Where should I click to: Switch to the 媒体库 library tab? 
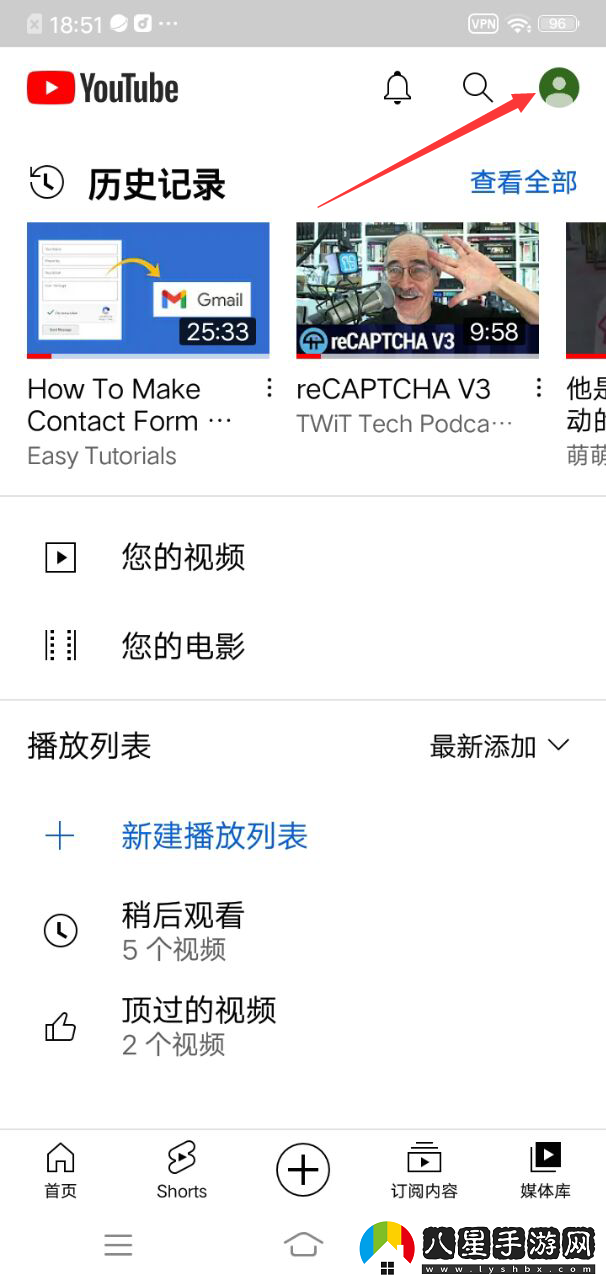click(545, 1170)
